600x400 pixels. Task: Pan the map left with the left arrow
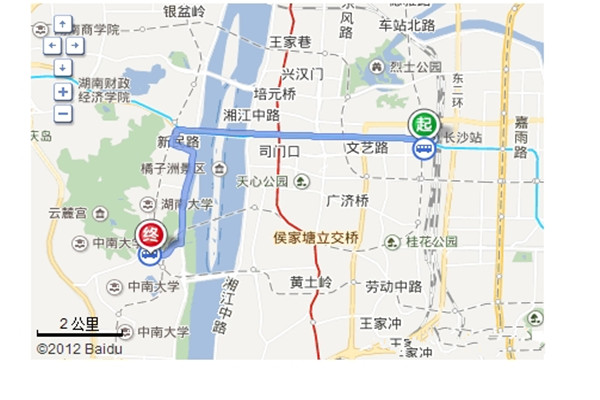pyautogui.click(x=51, y=45)
